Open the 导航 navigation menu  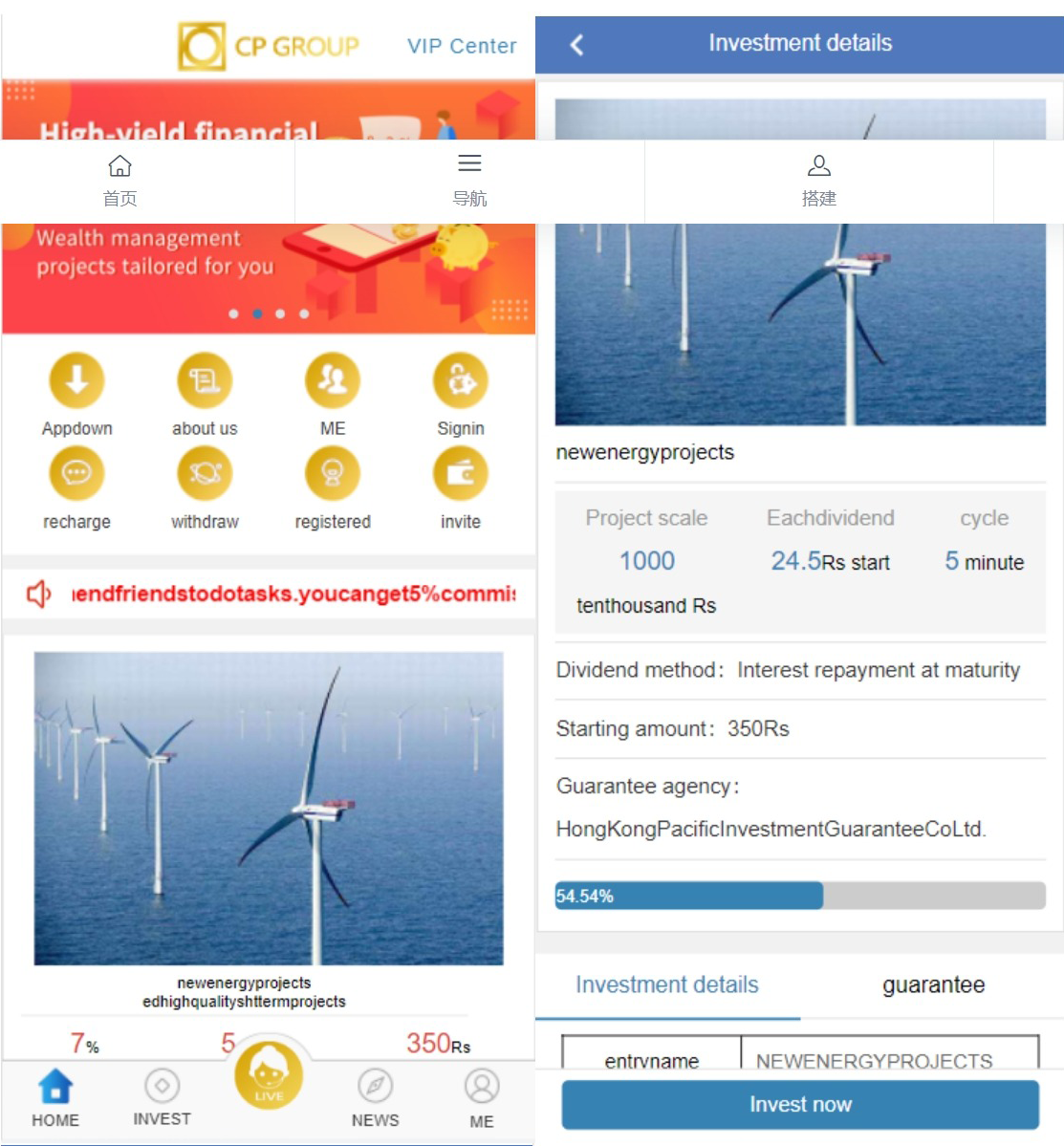(469, 181)
